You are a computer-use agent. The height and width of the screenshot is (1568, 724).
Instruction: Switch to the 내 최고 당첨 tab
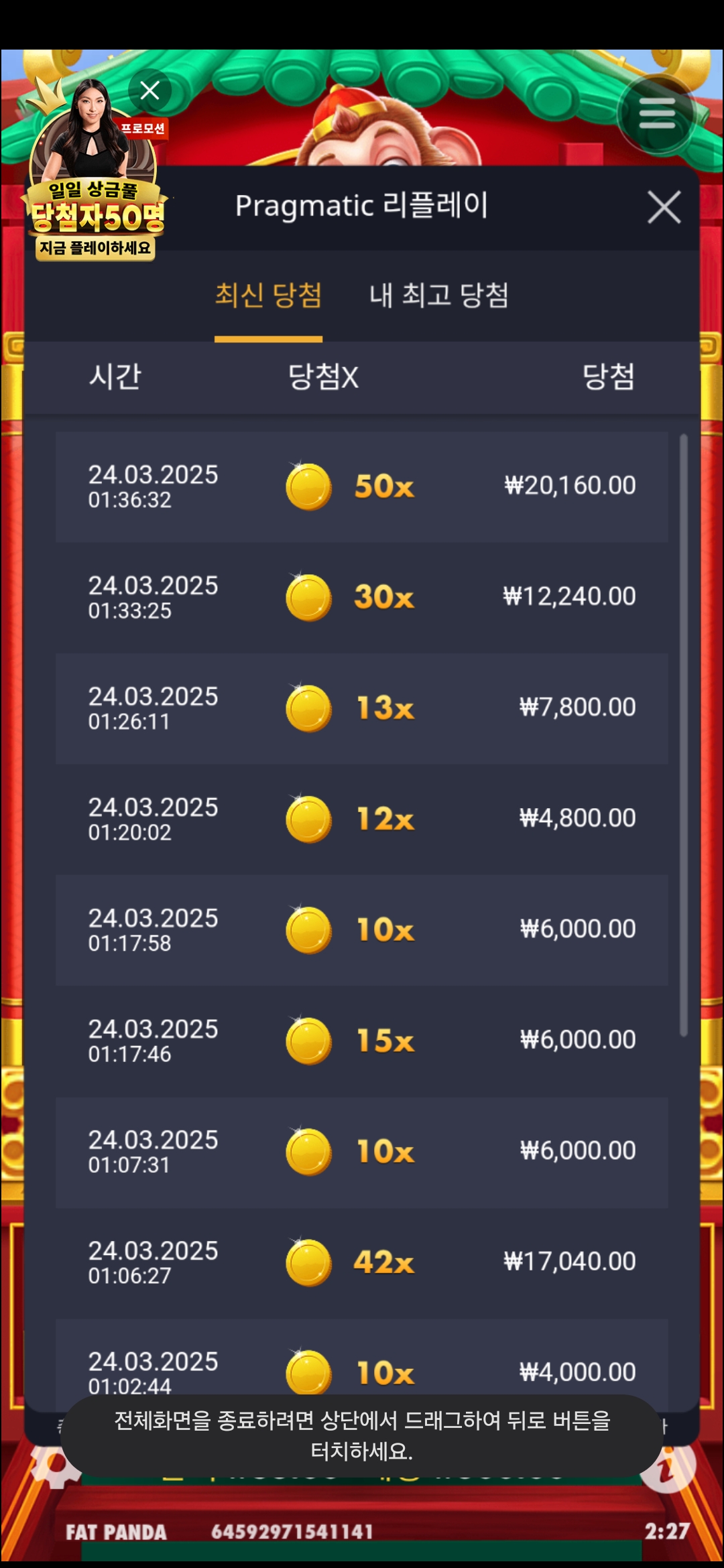point(439,296)
